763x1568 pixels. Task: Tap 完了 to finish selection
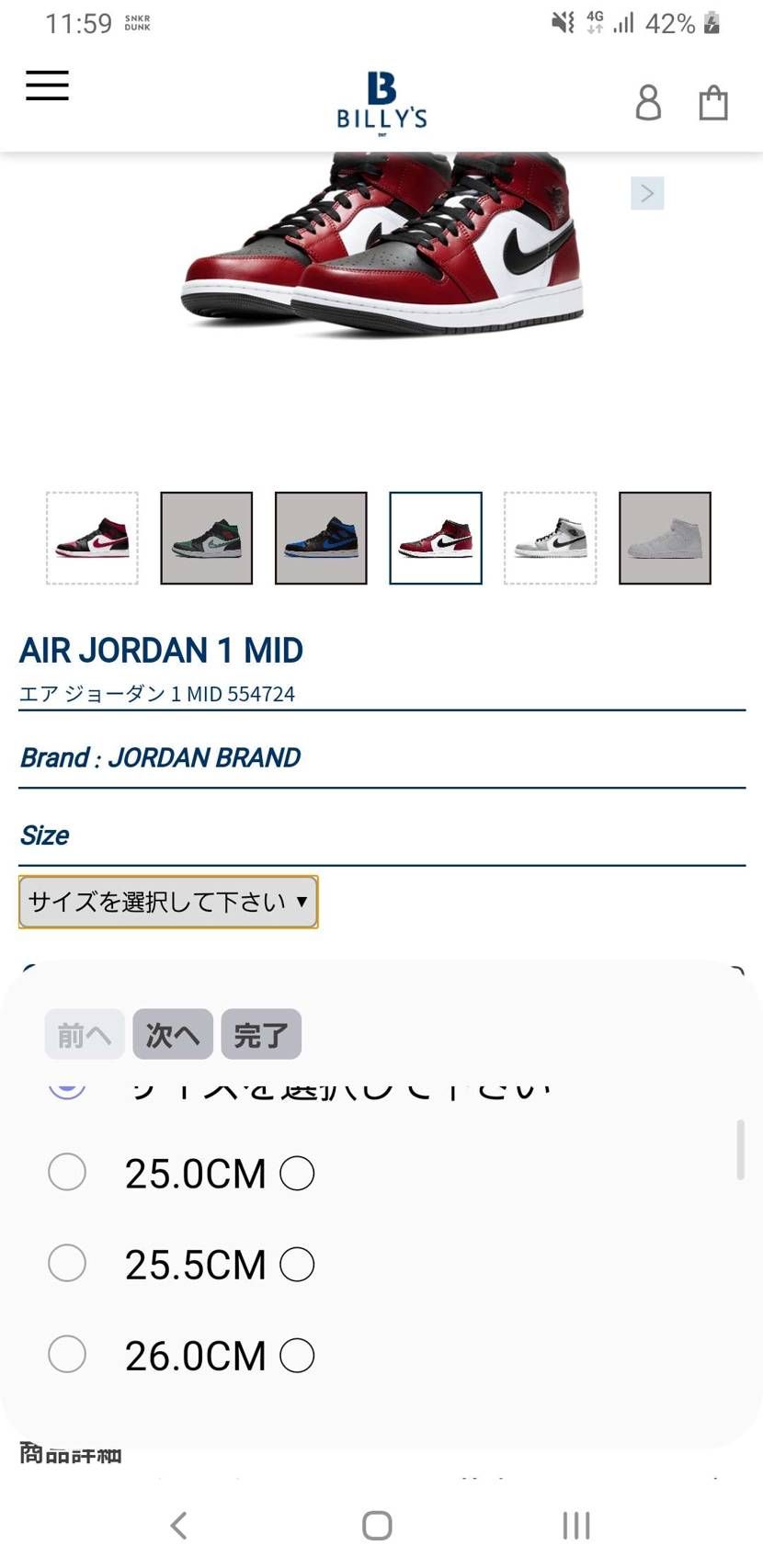click(x=261, y=1035)
